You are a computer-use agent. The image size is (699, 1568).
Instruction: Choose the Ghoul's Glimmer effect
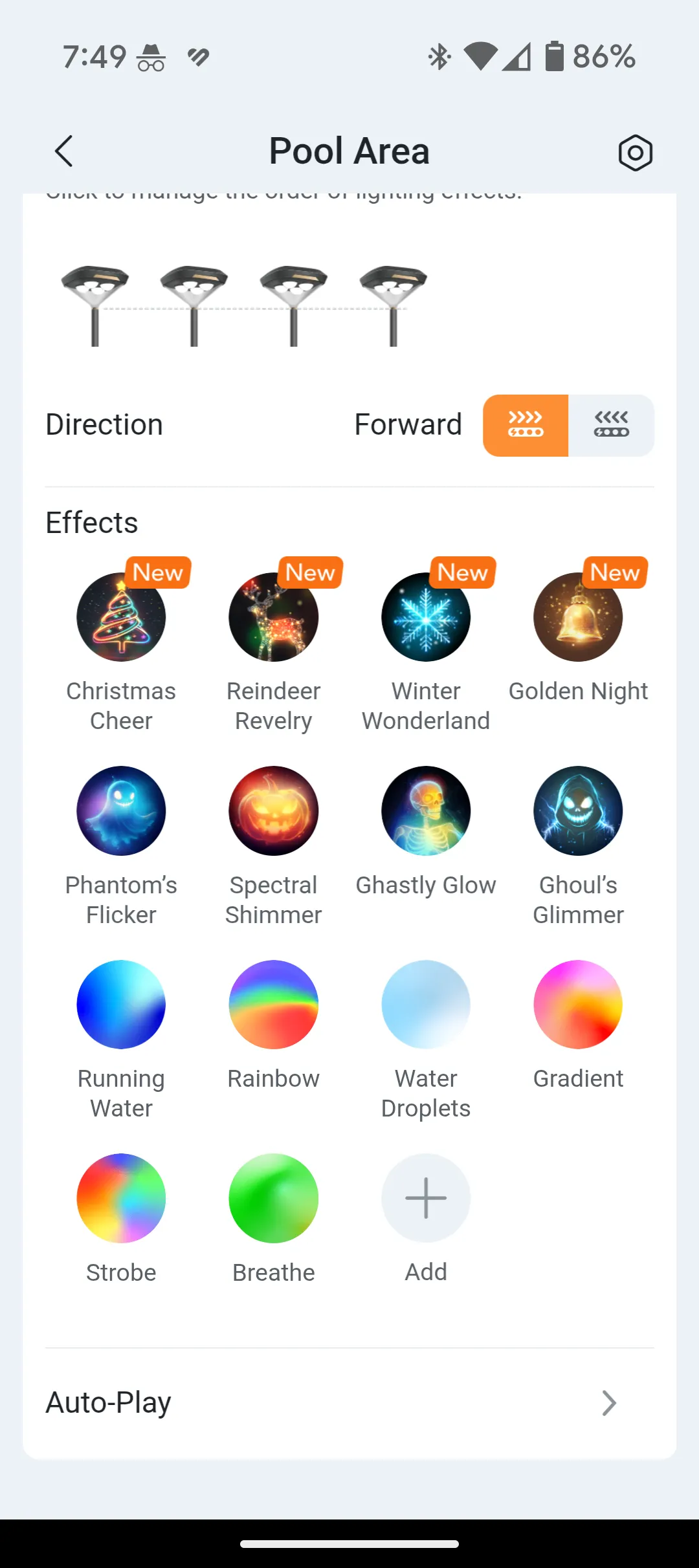coord(578,811)
